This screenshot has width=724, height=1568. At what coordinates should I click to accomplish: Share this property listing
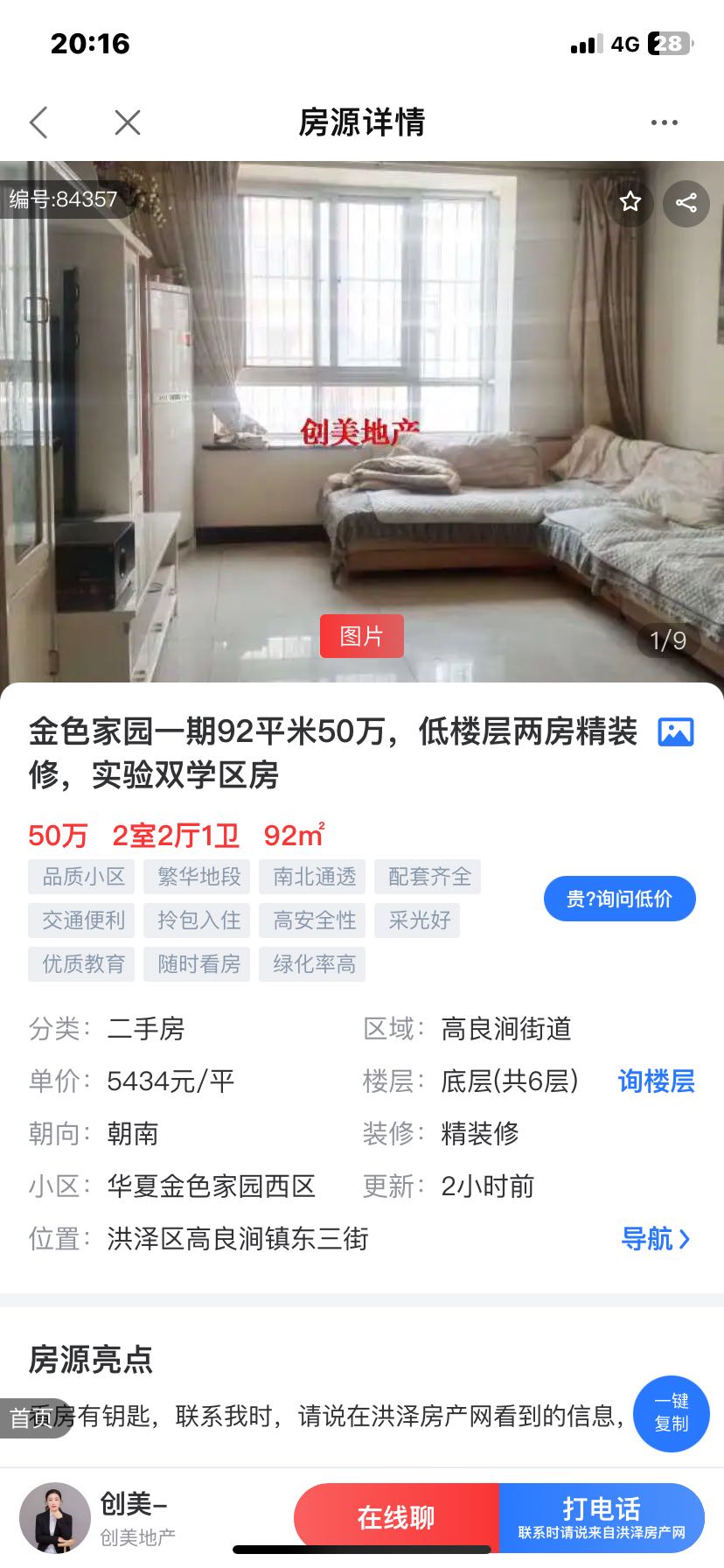[686, 202]
